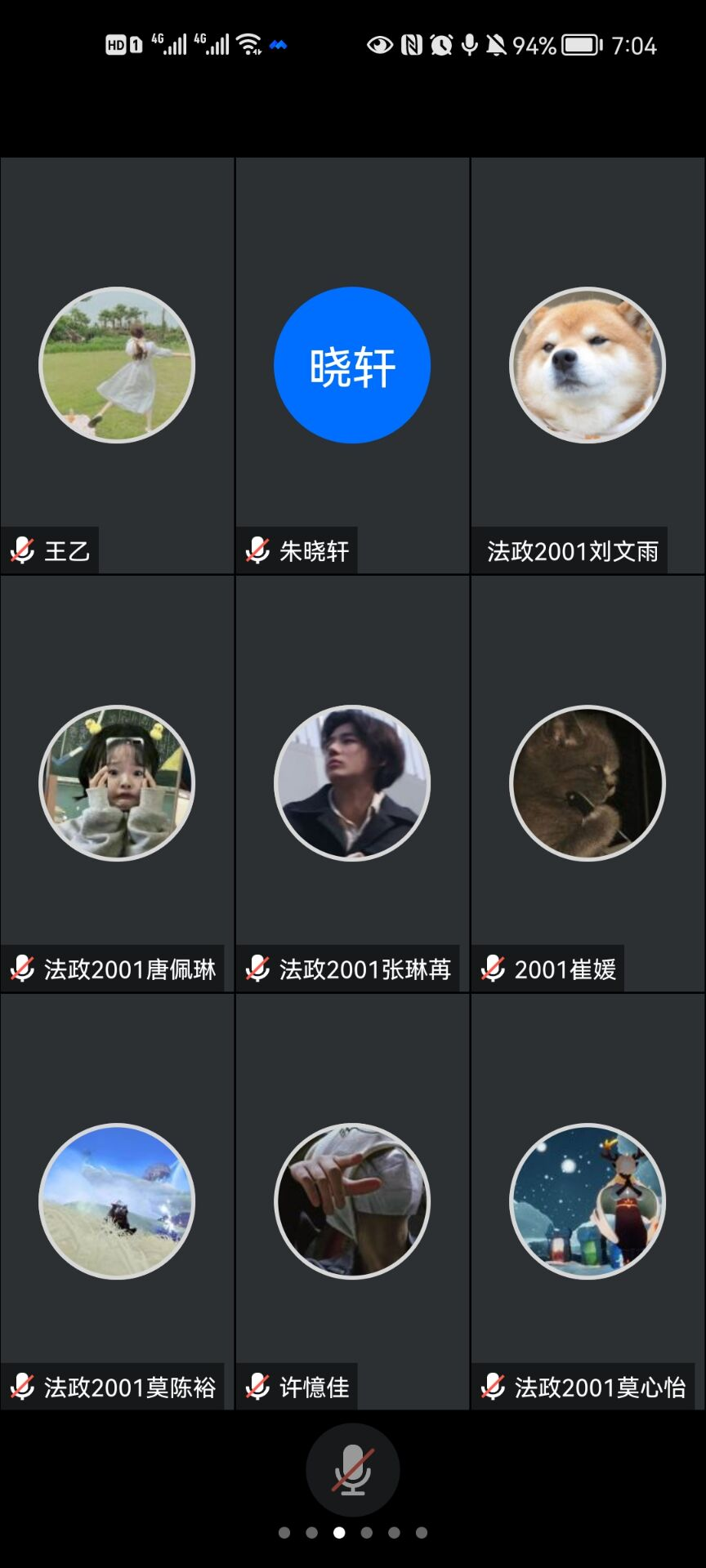Viewport: 706px width, 1568px height.
Task: Tap the 法政2001莫心怡 participant tile
Action: pos(588,1201)
